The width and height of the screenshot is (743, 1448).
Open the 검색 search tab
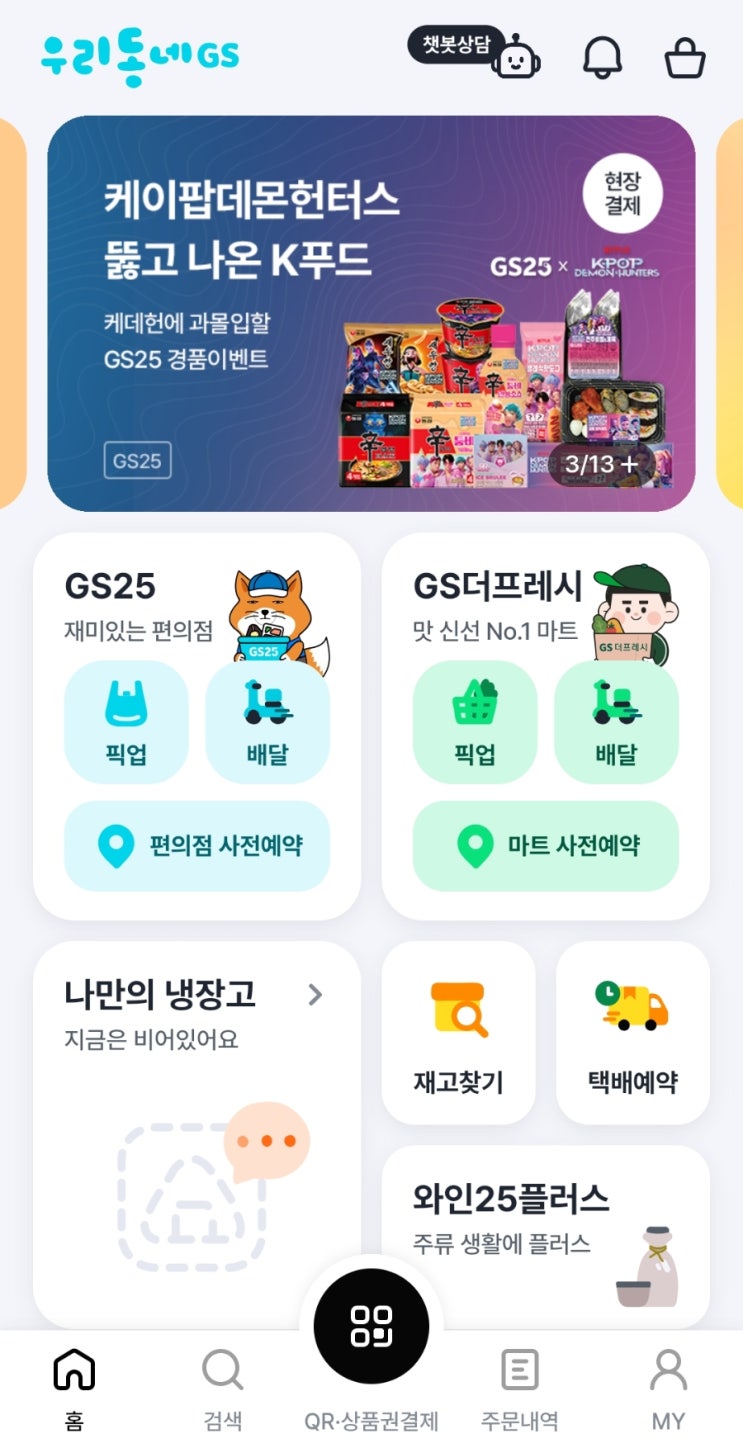(x=222, y=1385)
